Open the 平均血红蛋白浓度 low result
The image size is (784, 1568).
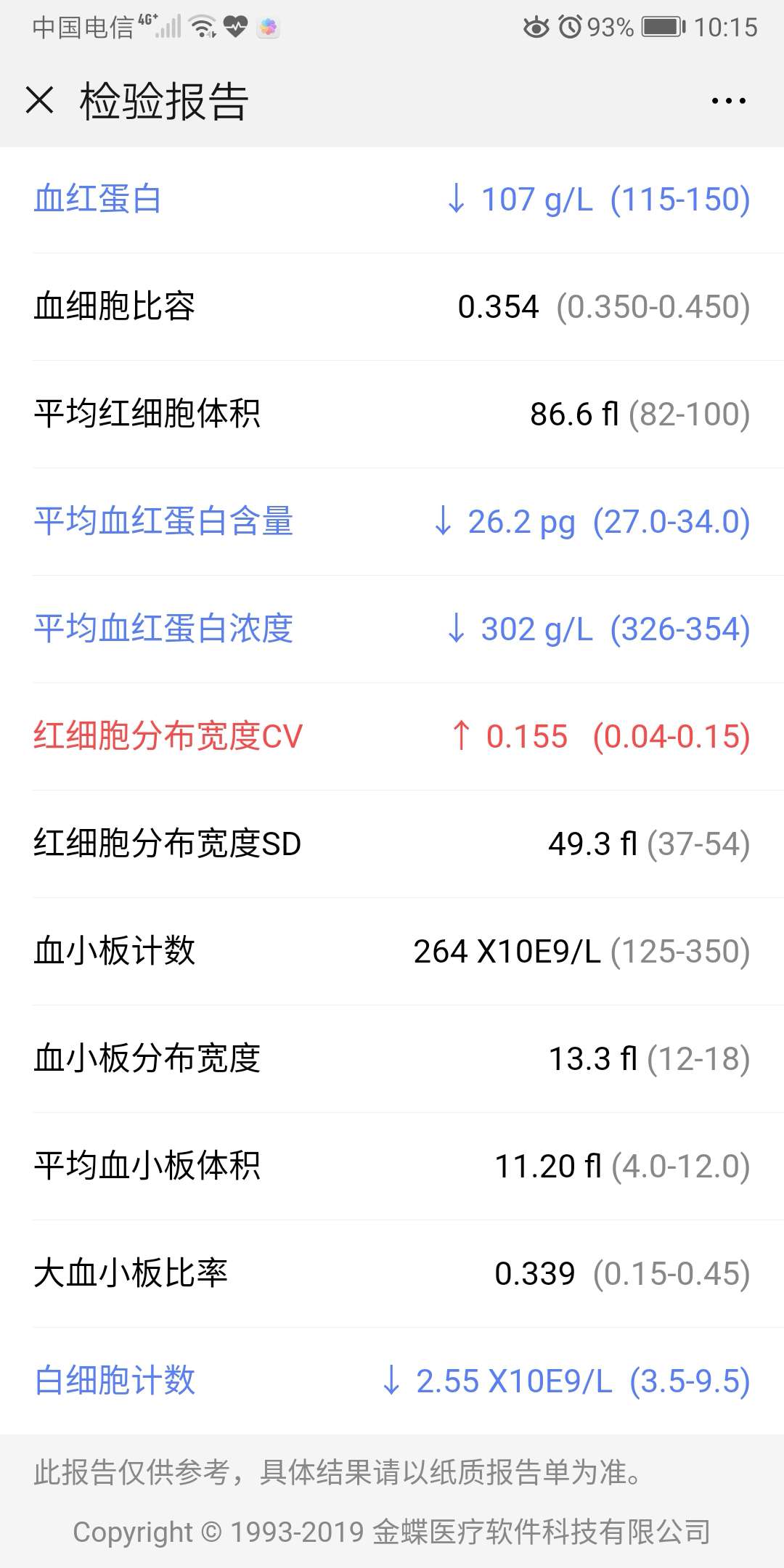coord(392,629)
